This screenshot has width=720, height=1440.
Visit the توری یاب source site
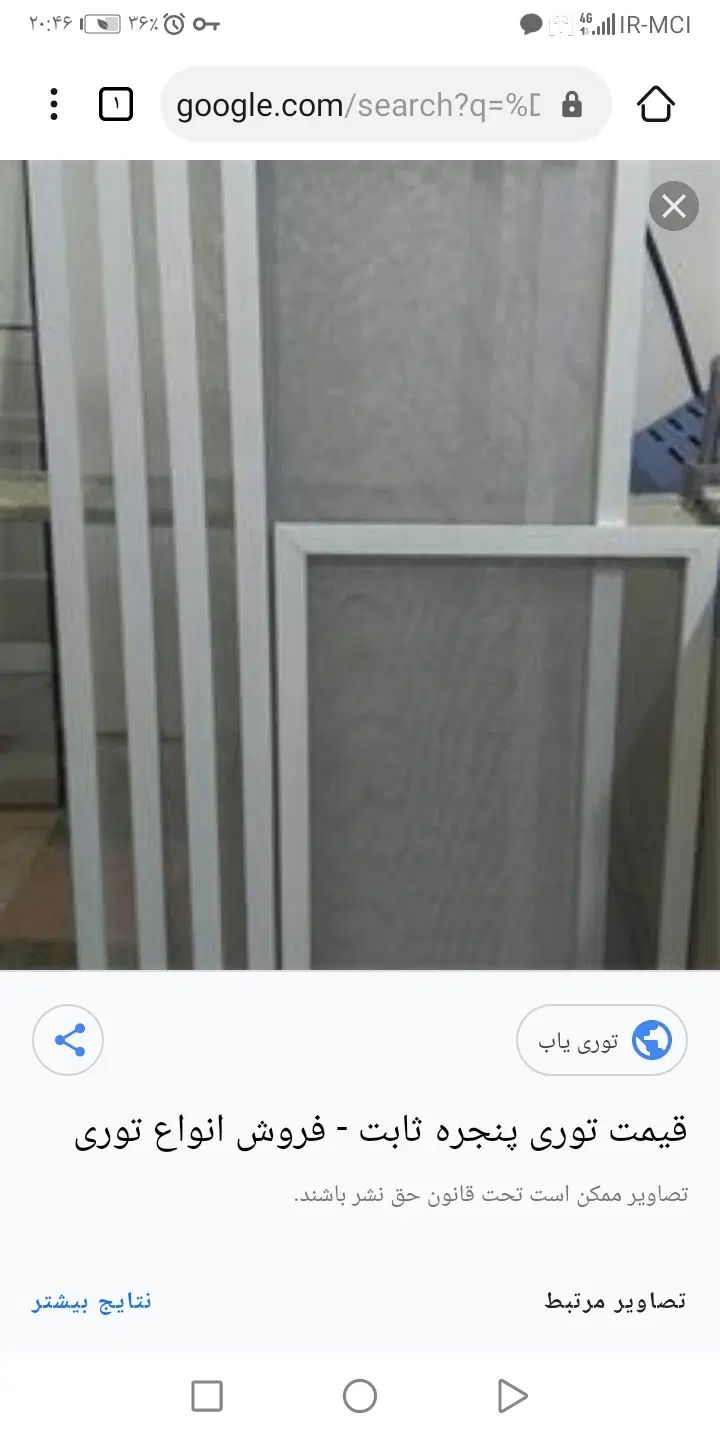click(x=602, y=1041)
